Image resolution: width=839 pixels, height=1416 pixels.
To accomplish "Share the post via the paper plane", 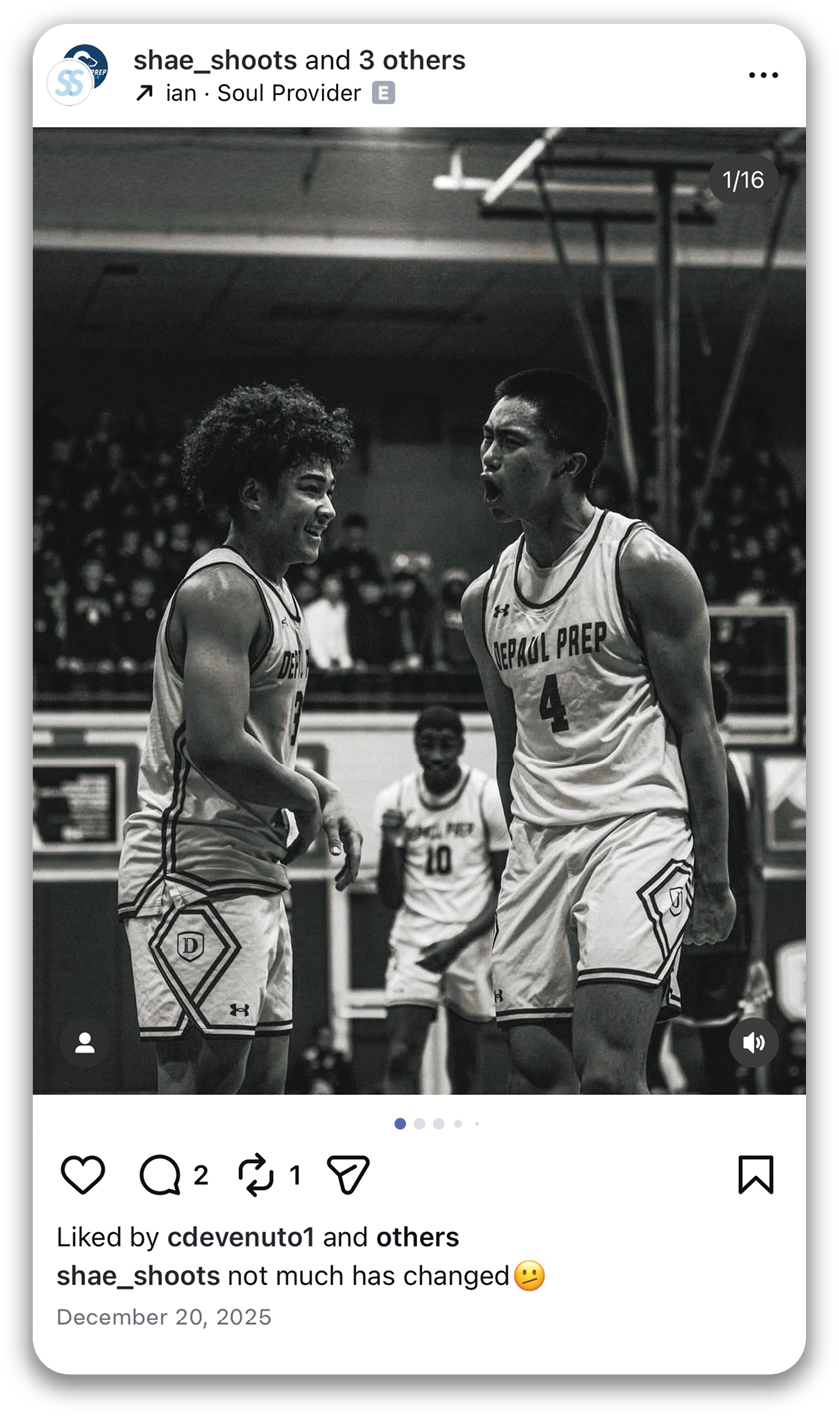I will point(348,1174).
